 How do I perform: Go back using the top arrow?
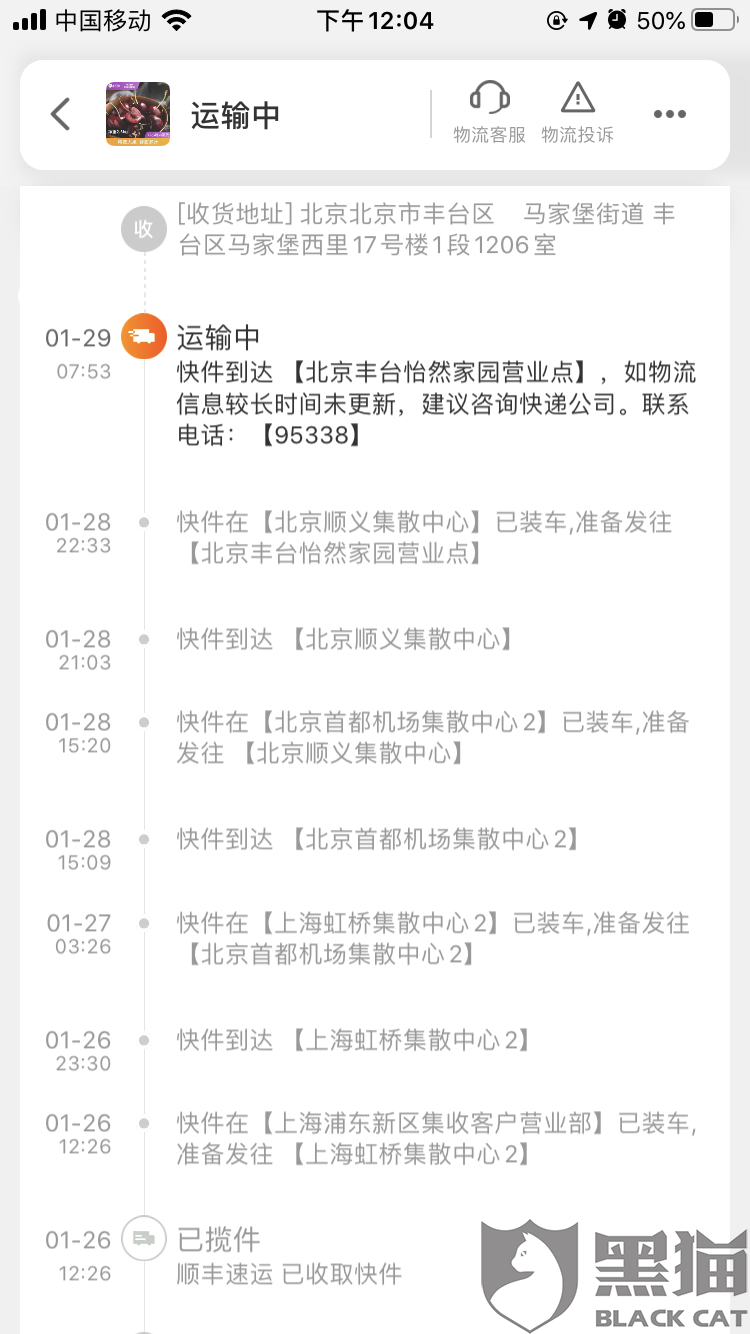click(61, 114)
